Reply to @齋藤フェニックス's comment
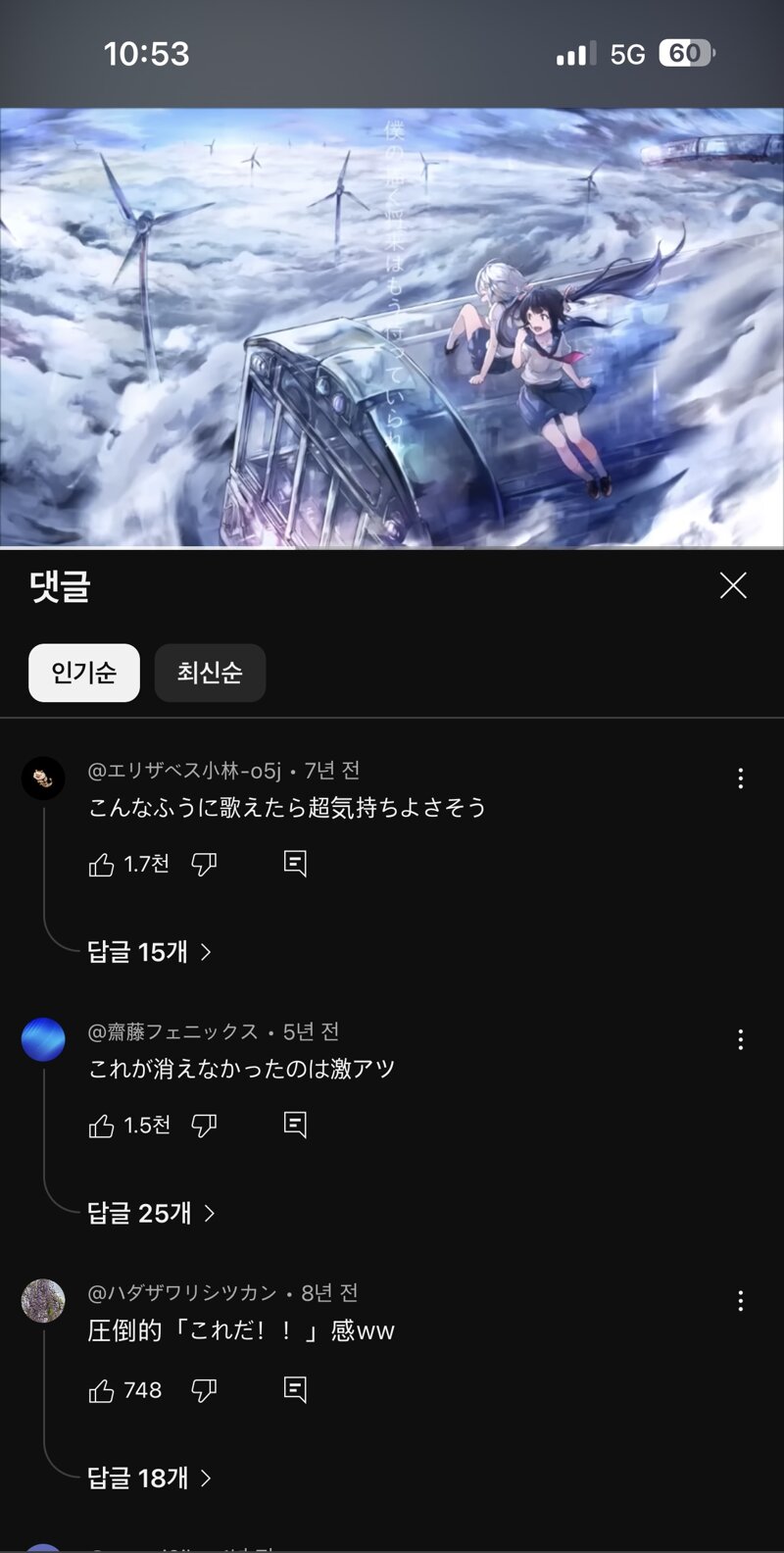The image size is (784, 1553). pos(295,1126)
